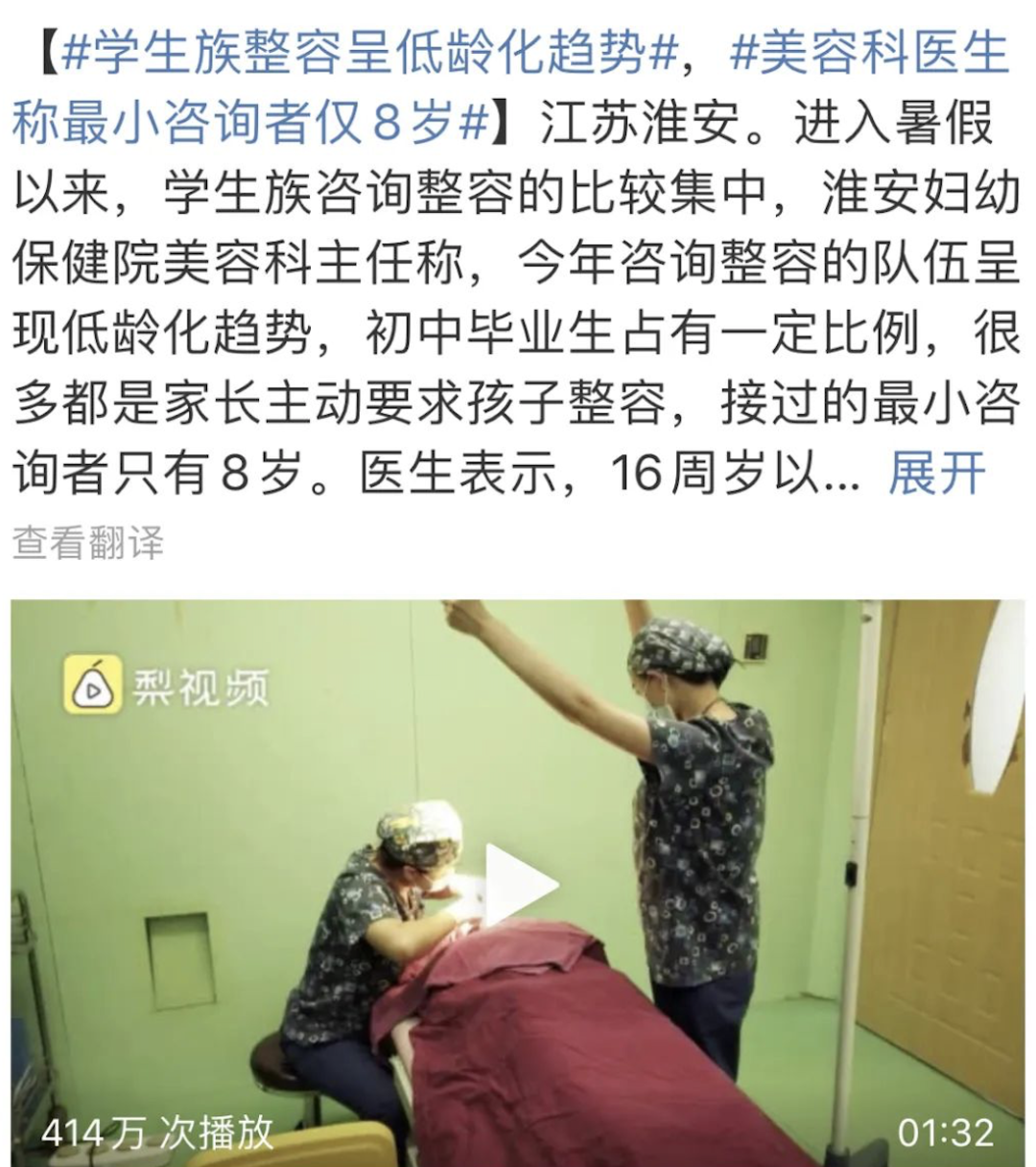
Task: Play the 梨视频 video
Action: pyautogui.click(x=519, y=883)
